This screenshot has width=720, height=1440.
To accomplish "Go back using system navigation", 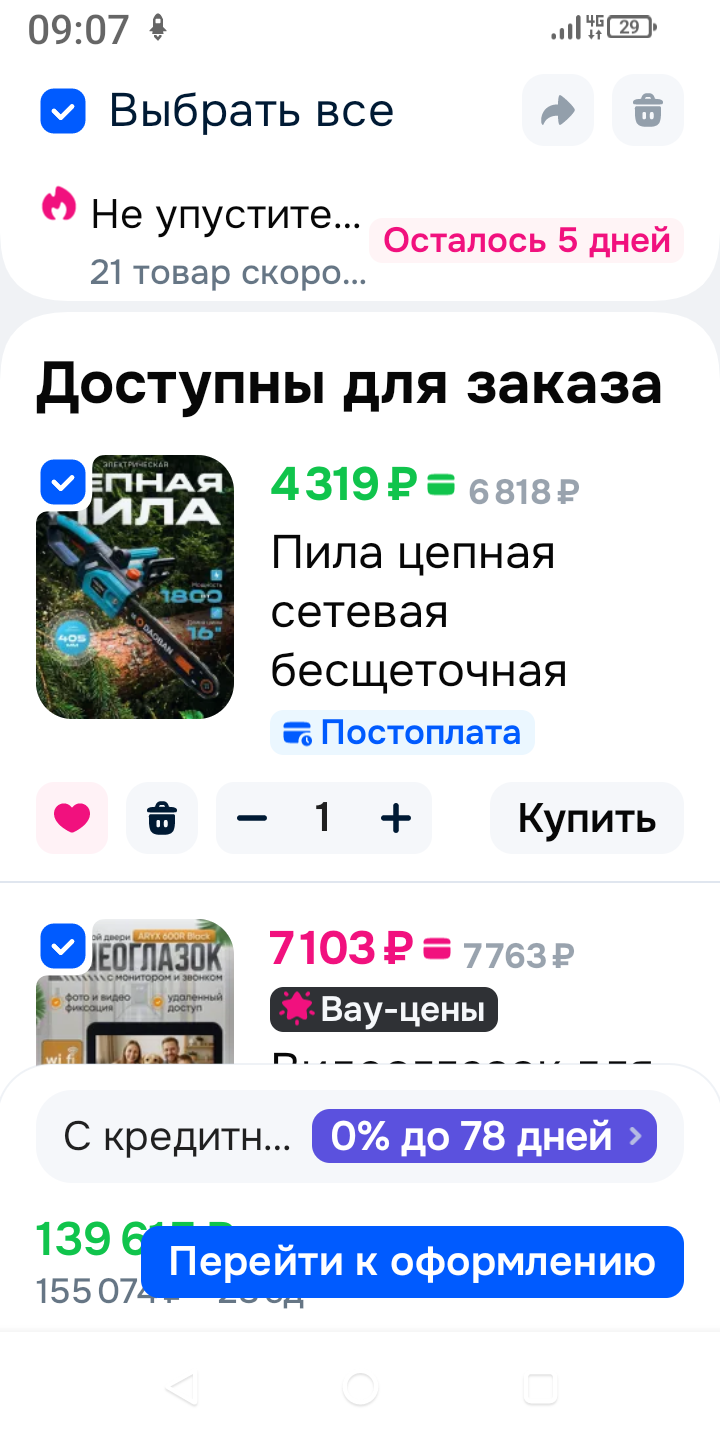I will tap(180, 1388).
